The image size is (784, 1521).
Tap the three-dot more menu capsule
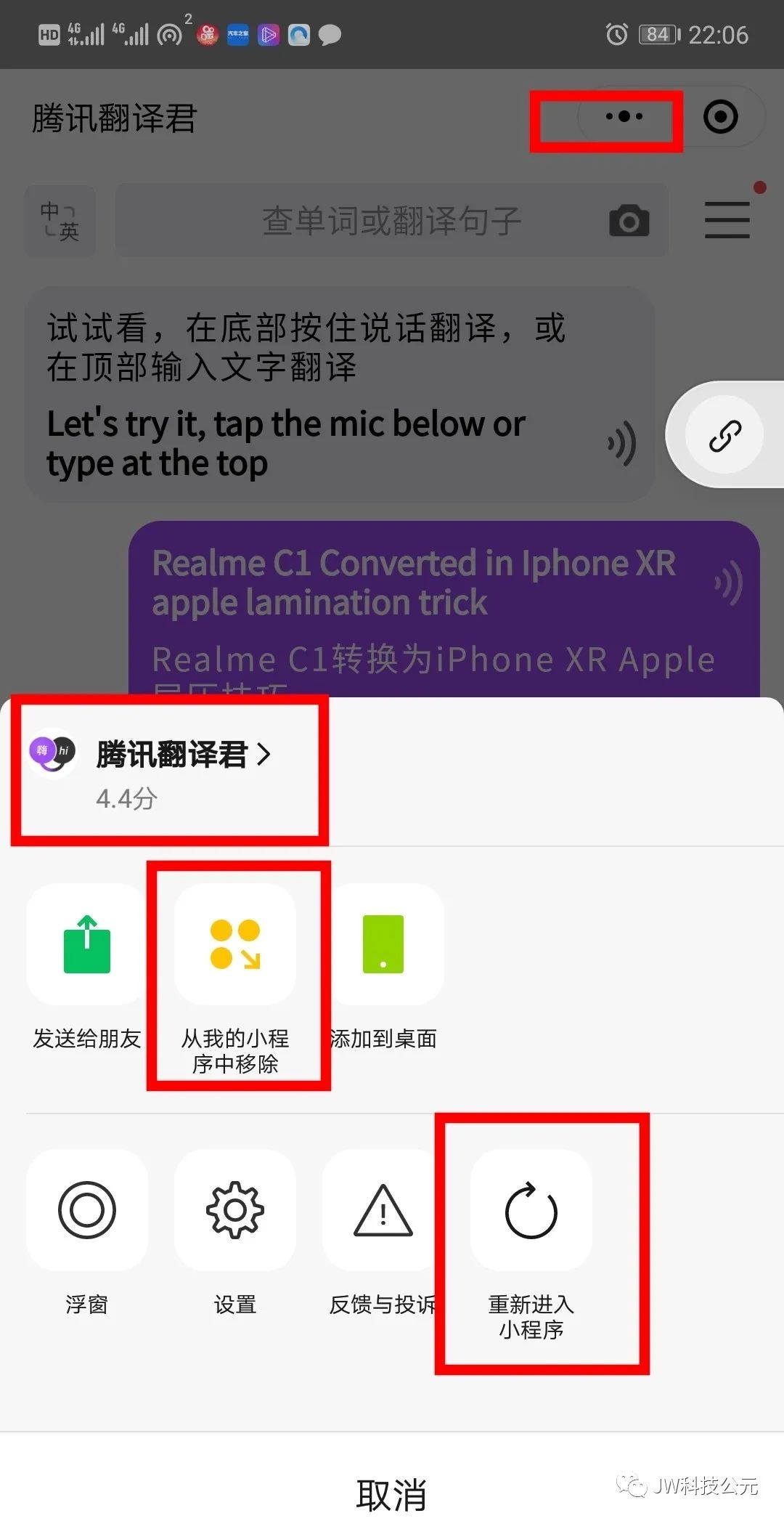(x=624, y=116)
